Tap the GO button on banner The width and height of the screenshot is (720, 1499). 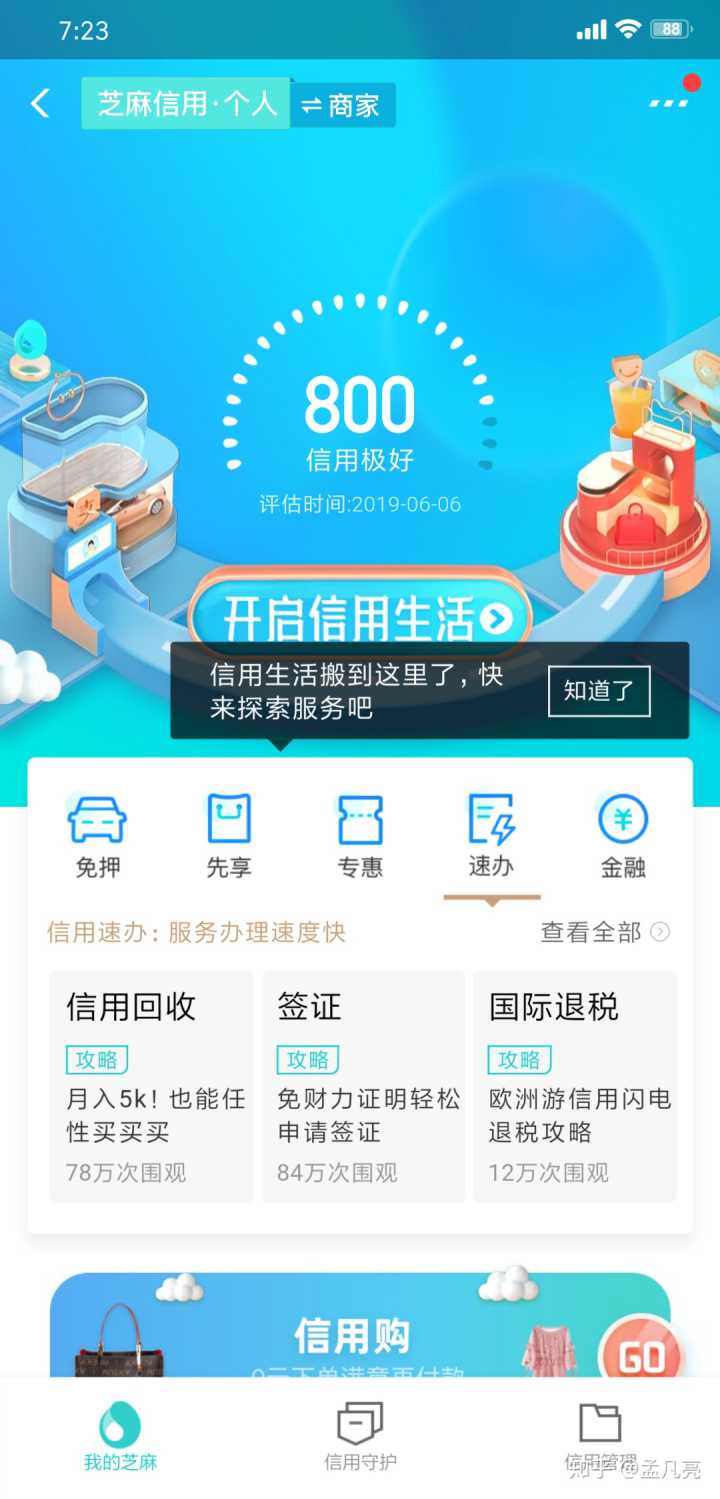click(640, 1356)
